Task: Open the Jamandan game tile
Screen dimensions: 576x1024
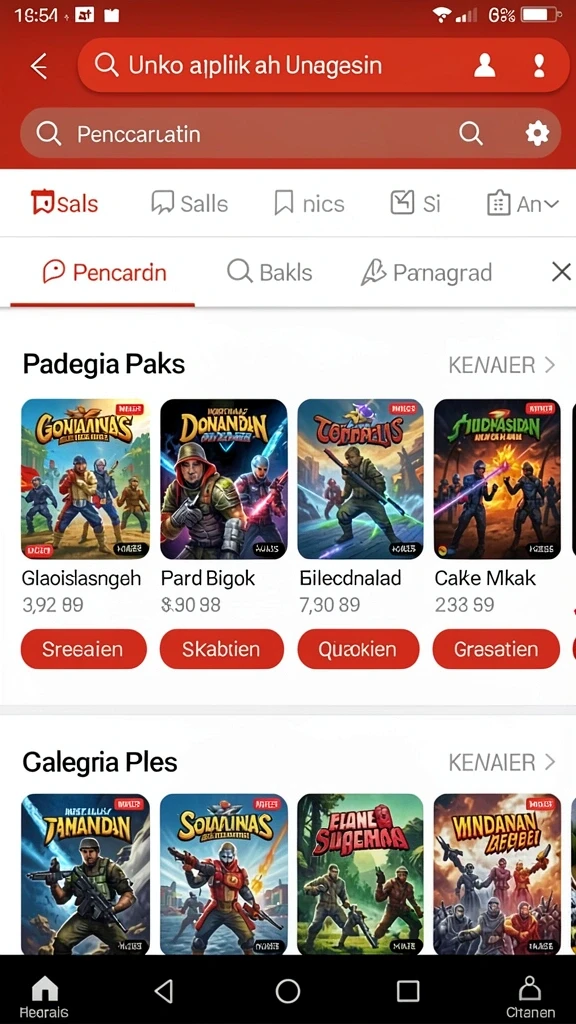Action: coord(85,874)
